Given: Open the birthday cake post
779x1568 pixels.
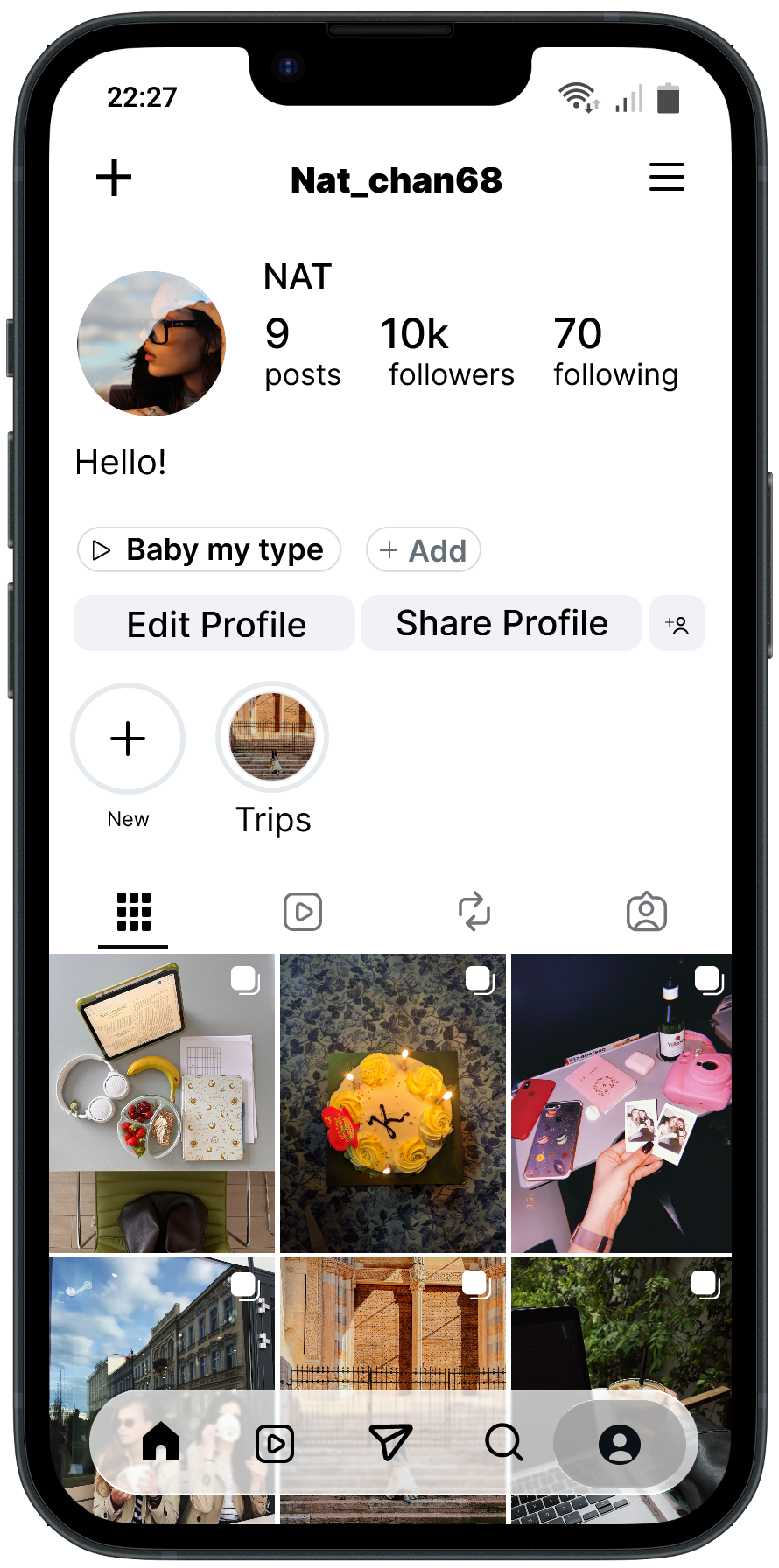Looking at the screenshot, I should [x=393, y=1103].
